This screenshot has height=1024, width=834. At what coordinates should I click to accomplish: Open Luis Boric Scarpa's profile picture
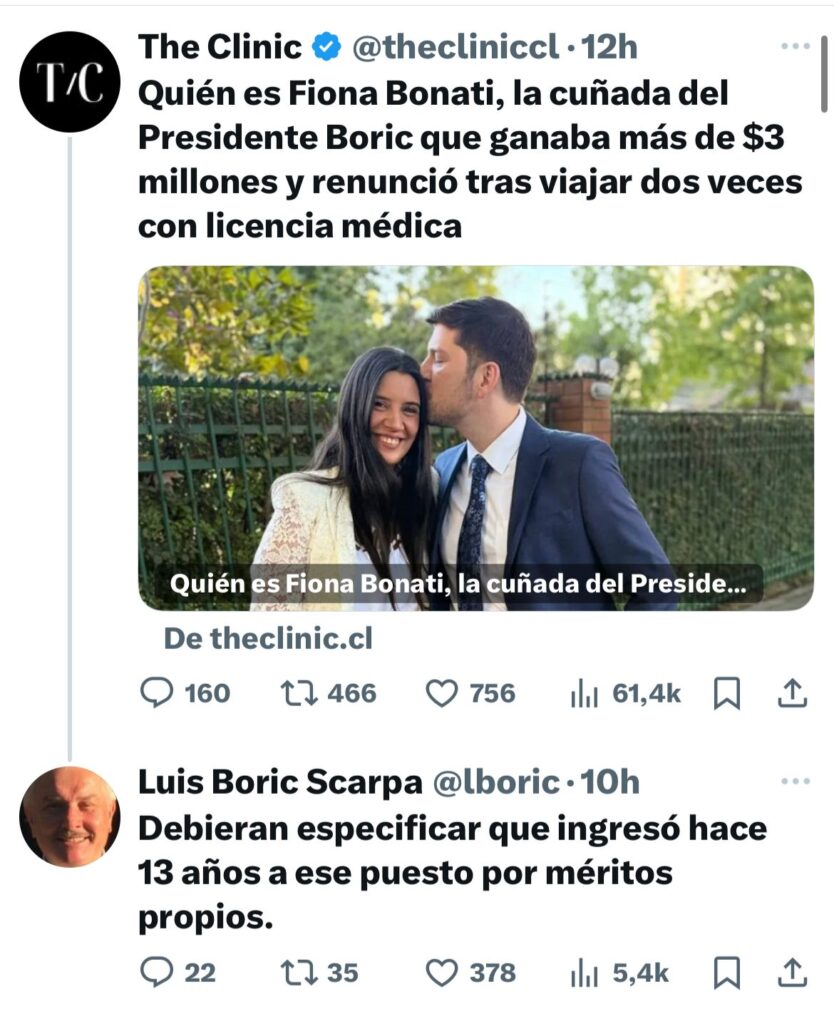pos(69,816)
